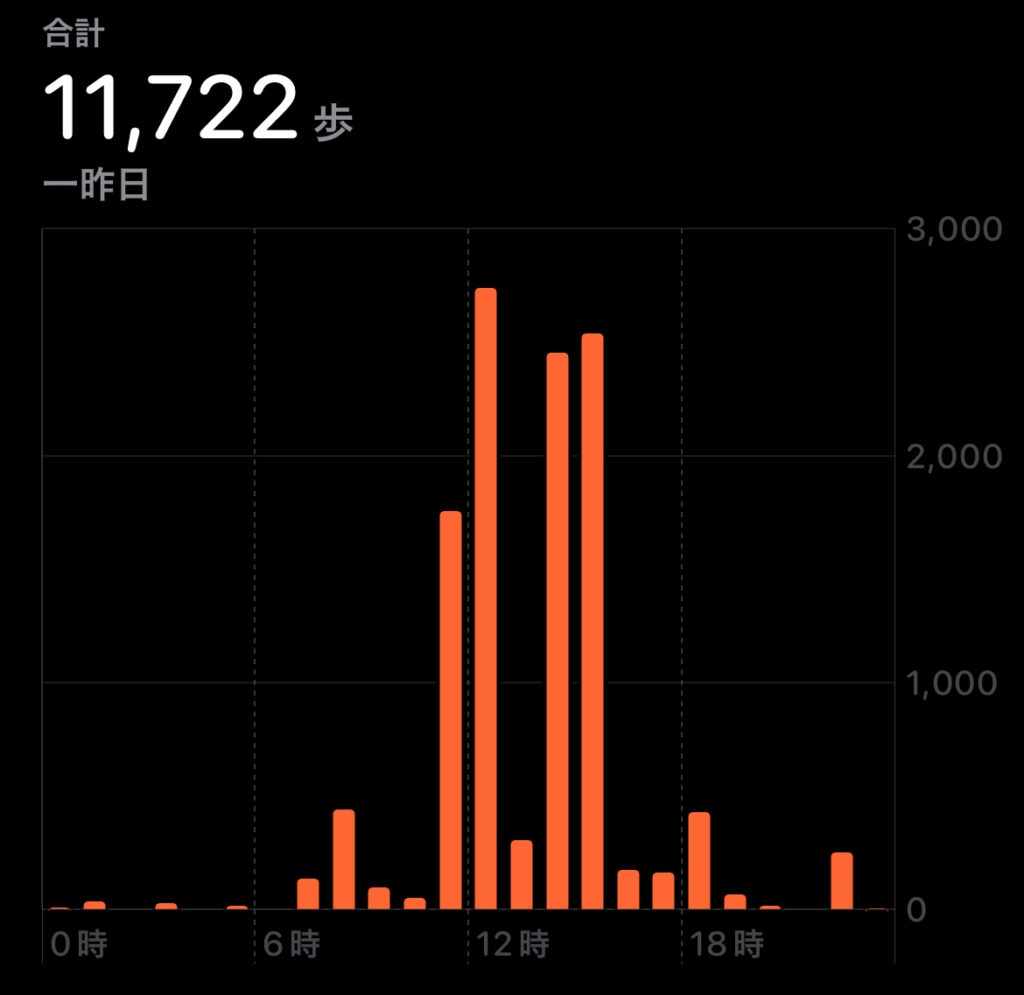Viewport: 1024px width, 995px height.
Task: Select the 8時 morning steps bar
Action: click(344, 860)
